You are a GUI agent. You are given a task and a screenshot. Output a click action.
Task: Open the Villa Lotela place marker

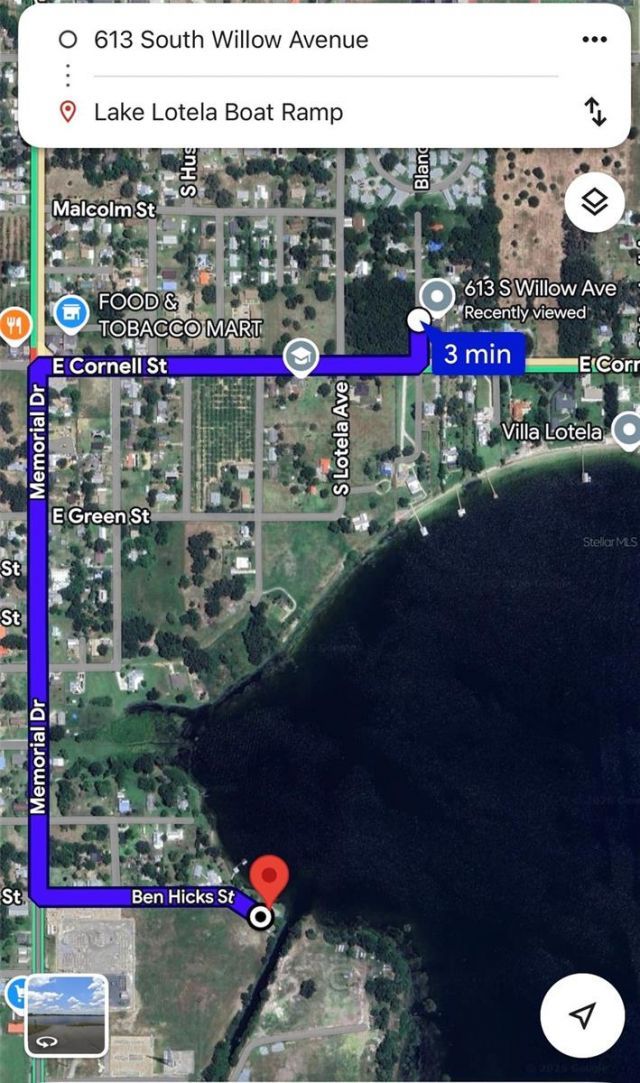point(627,431)
